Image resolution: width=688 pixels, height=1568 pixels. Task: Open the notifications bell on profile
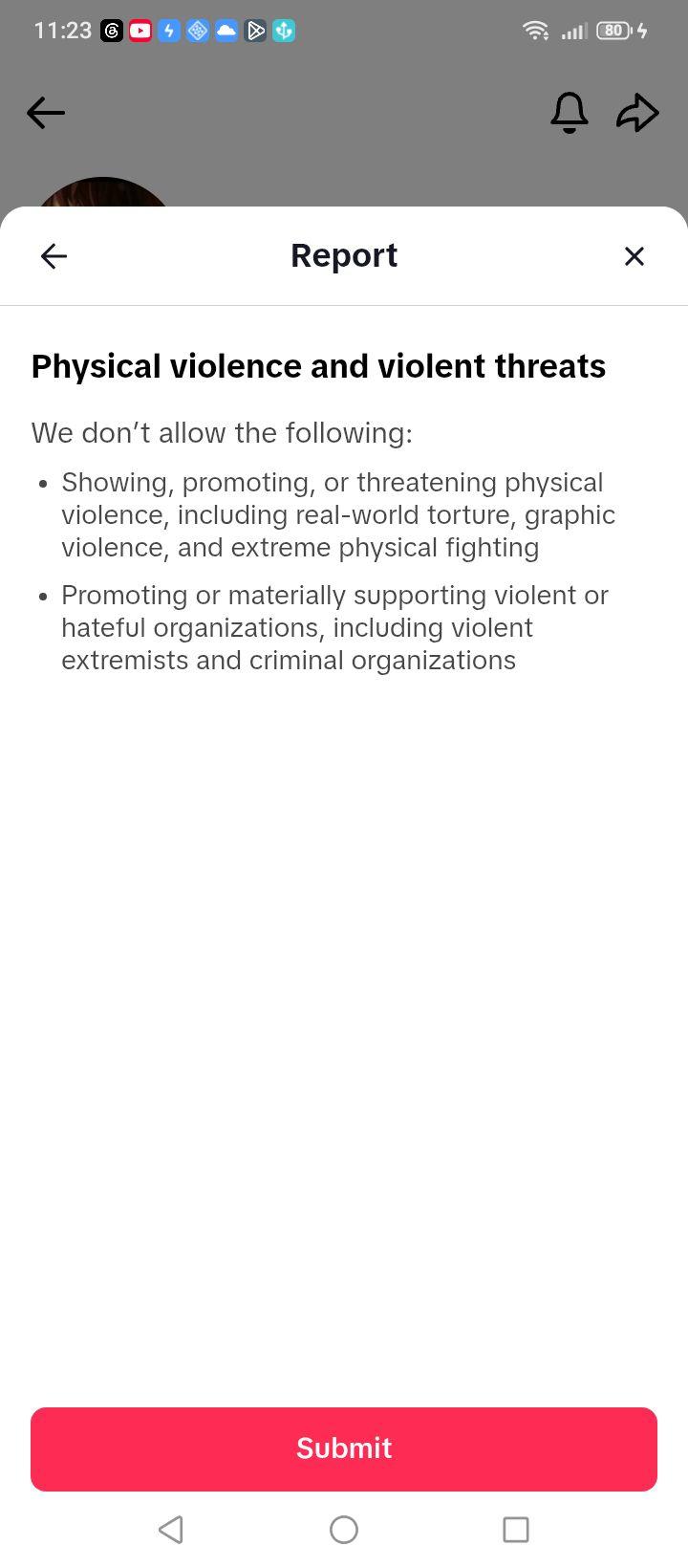click(570, 113)
